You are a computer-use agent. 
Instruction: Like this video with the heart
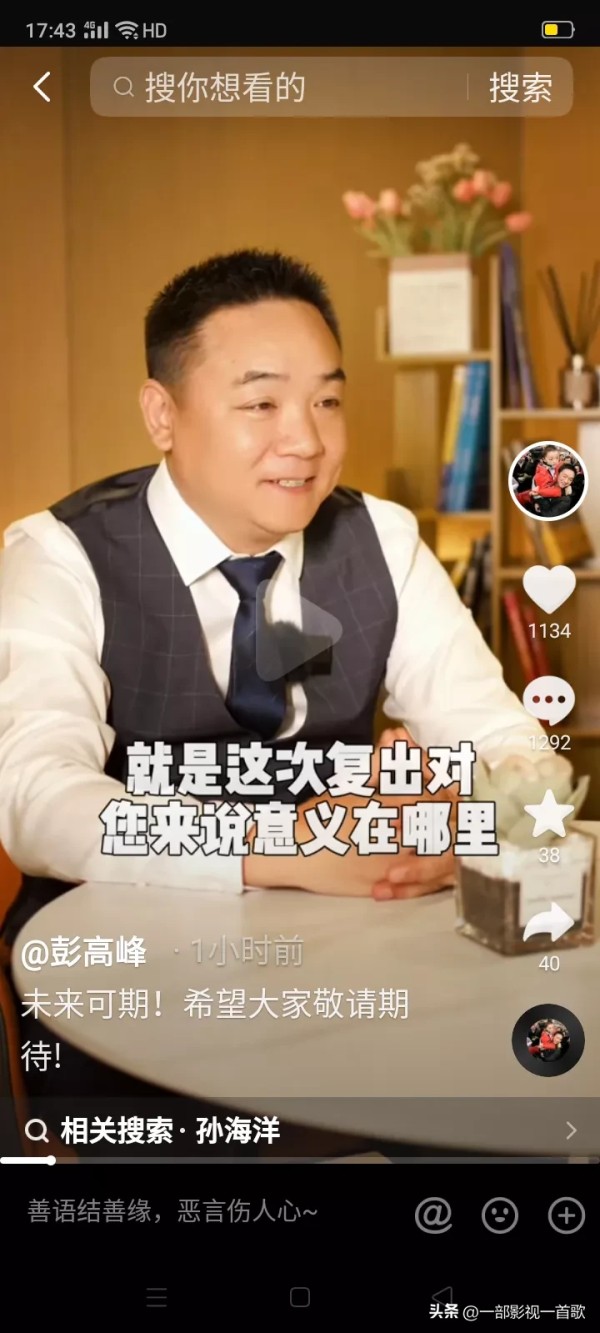coord(549,590)
